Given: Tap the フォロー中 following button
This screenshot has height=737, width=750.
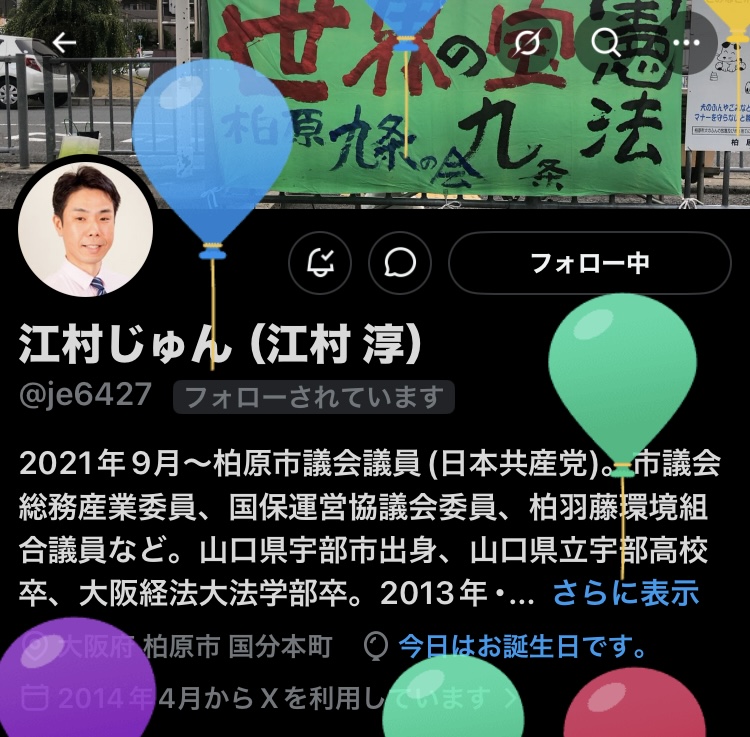Looking at the screenshot, I should point(589,263).
